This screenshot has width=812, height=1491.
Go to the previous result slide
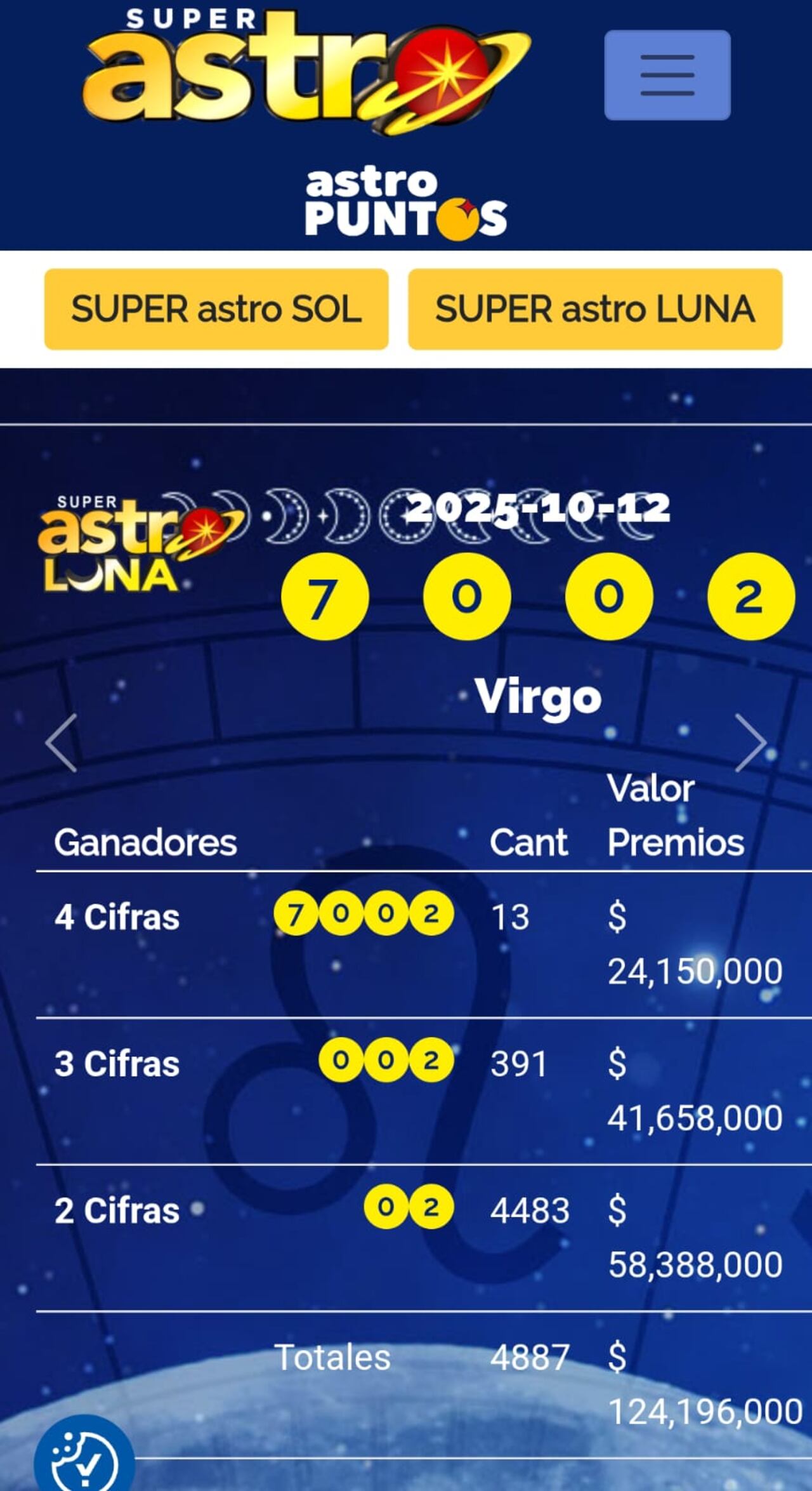coord(62,742)
